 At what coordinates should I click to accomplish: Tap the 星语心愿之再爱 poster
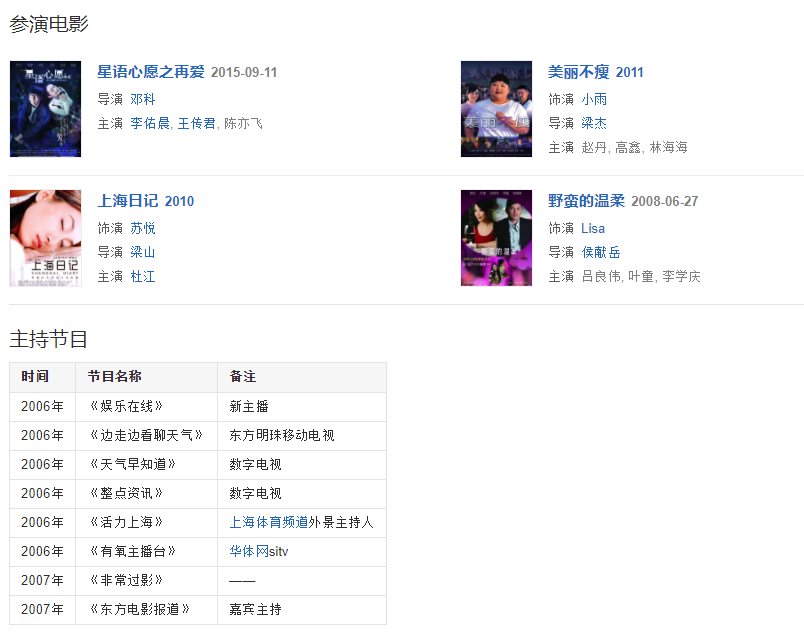(45, 109)
